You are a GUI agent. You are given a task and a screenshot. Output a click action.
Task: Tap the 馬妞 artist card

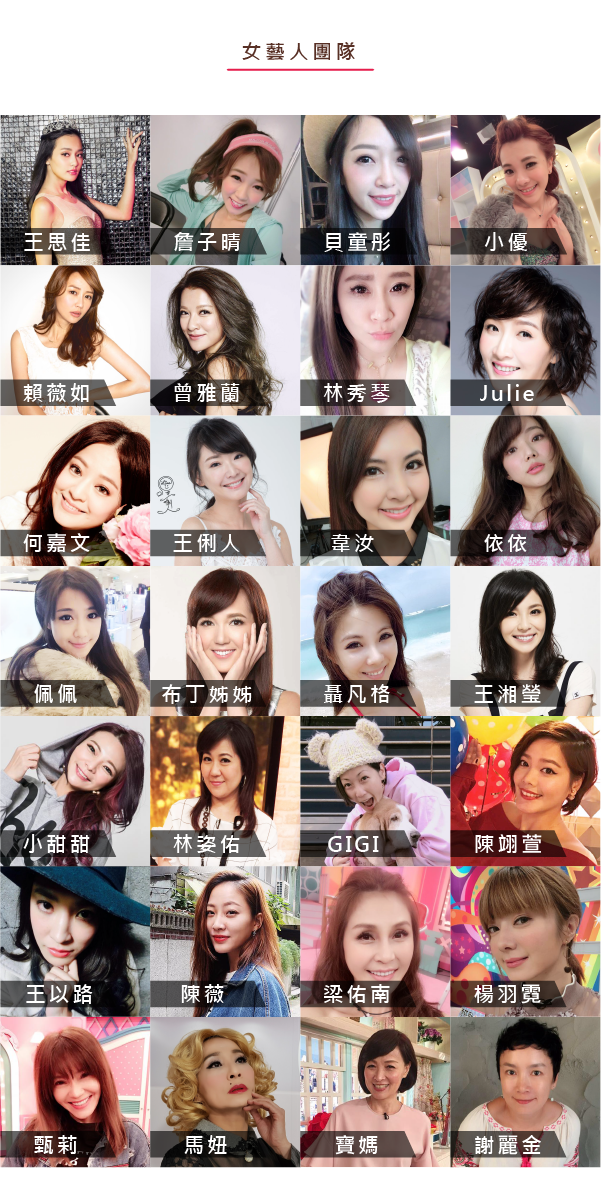[x=225, y=1092]
